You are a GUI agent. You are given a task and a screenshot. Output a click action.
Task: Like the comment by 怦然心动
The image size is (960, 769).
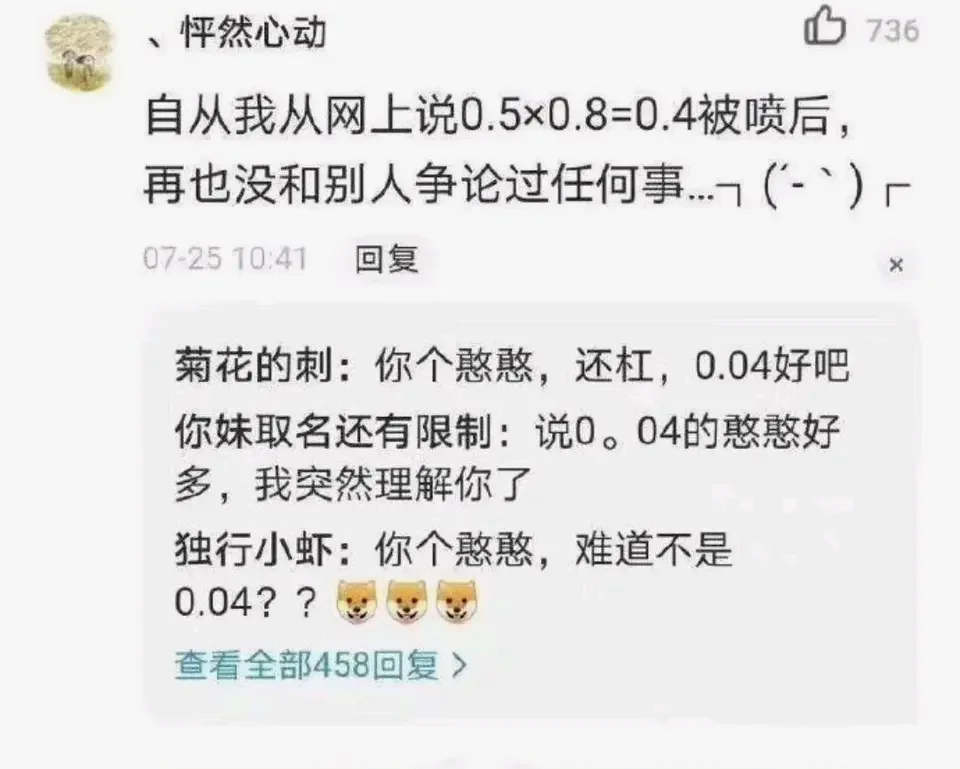[827, 28]
